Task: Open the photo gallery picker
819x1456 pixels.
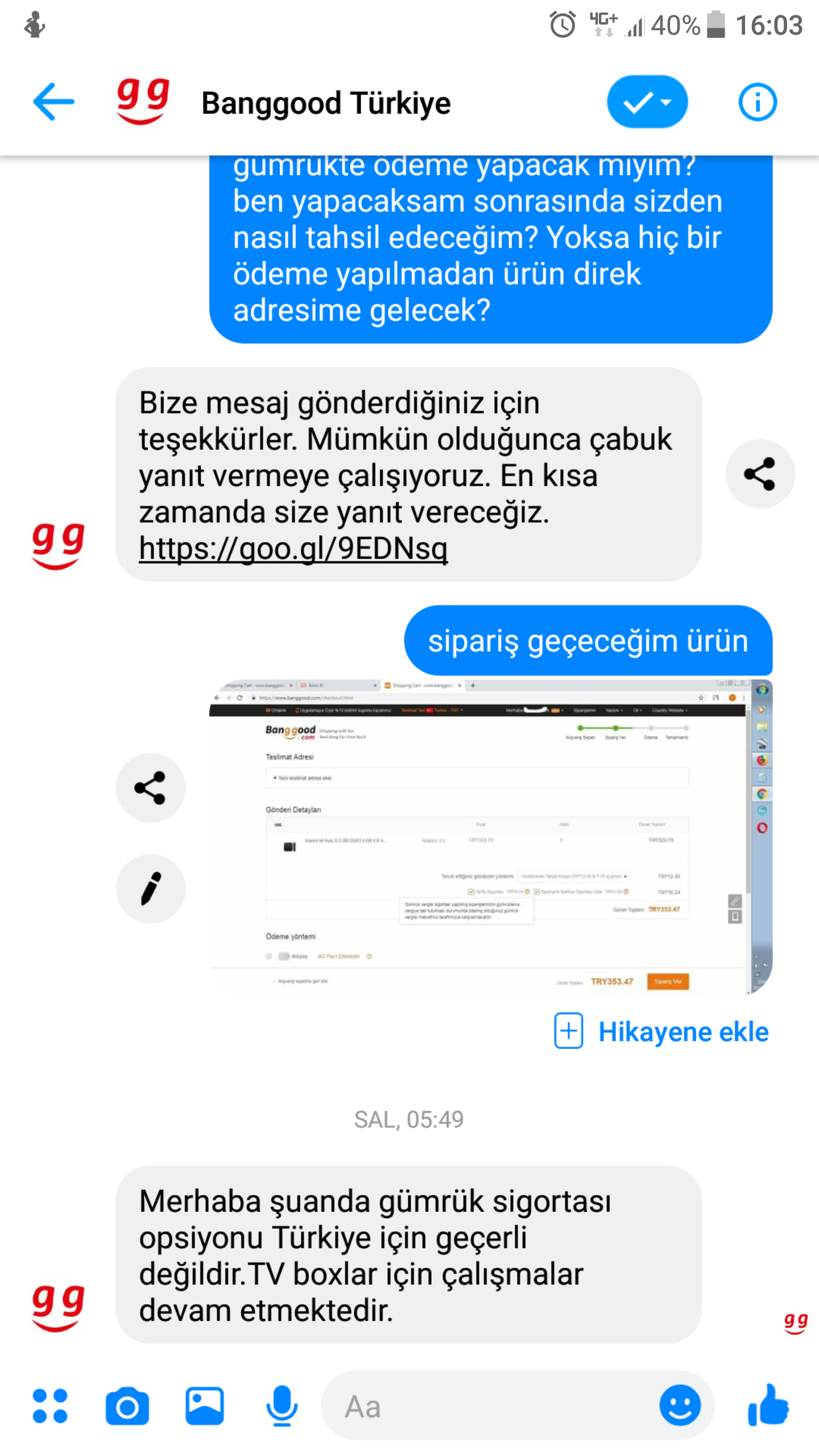Action: click(x=205, y=1407)
